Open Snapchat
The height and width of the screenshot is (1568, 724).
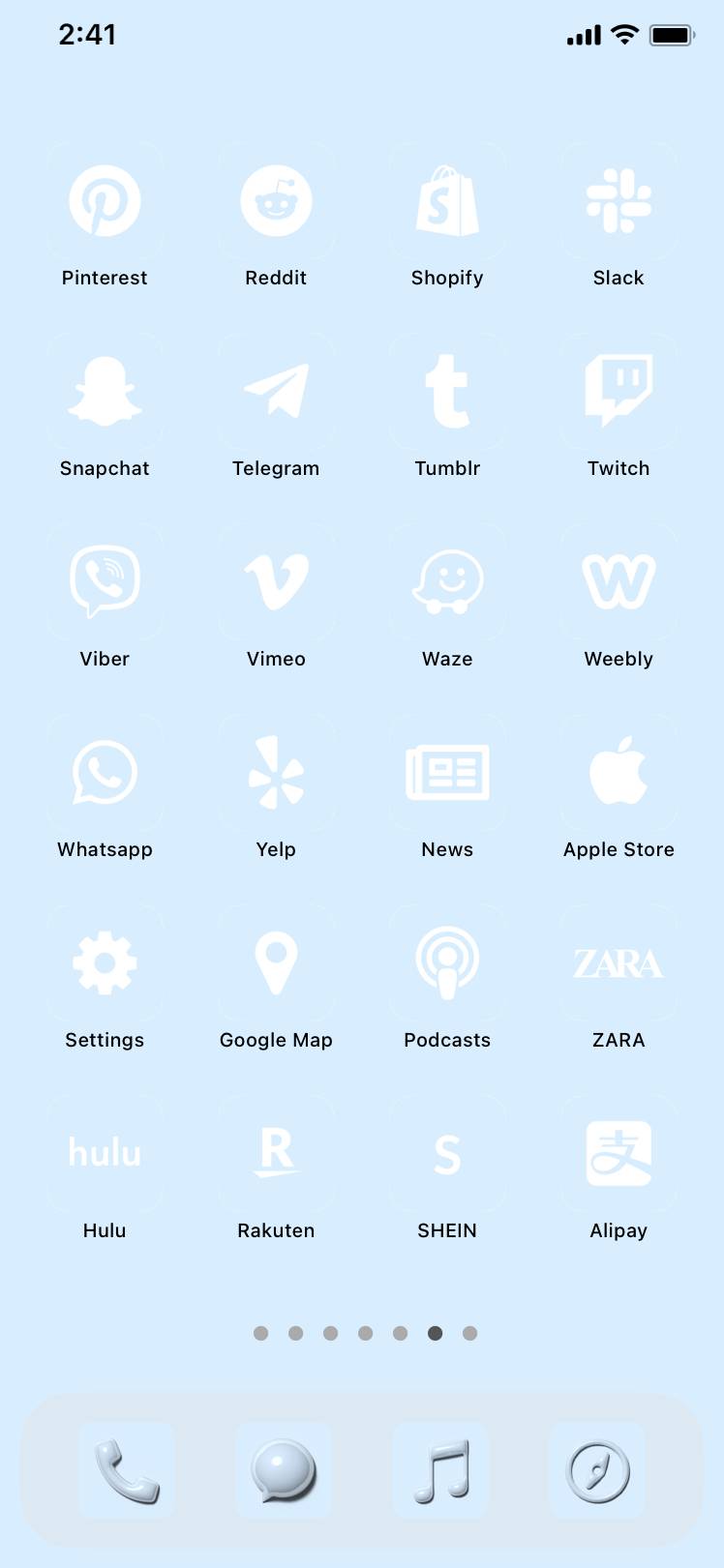tap(105, 392)
